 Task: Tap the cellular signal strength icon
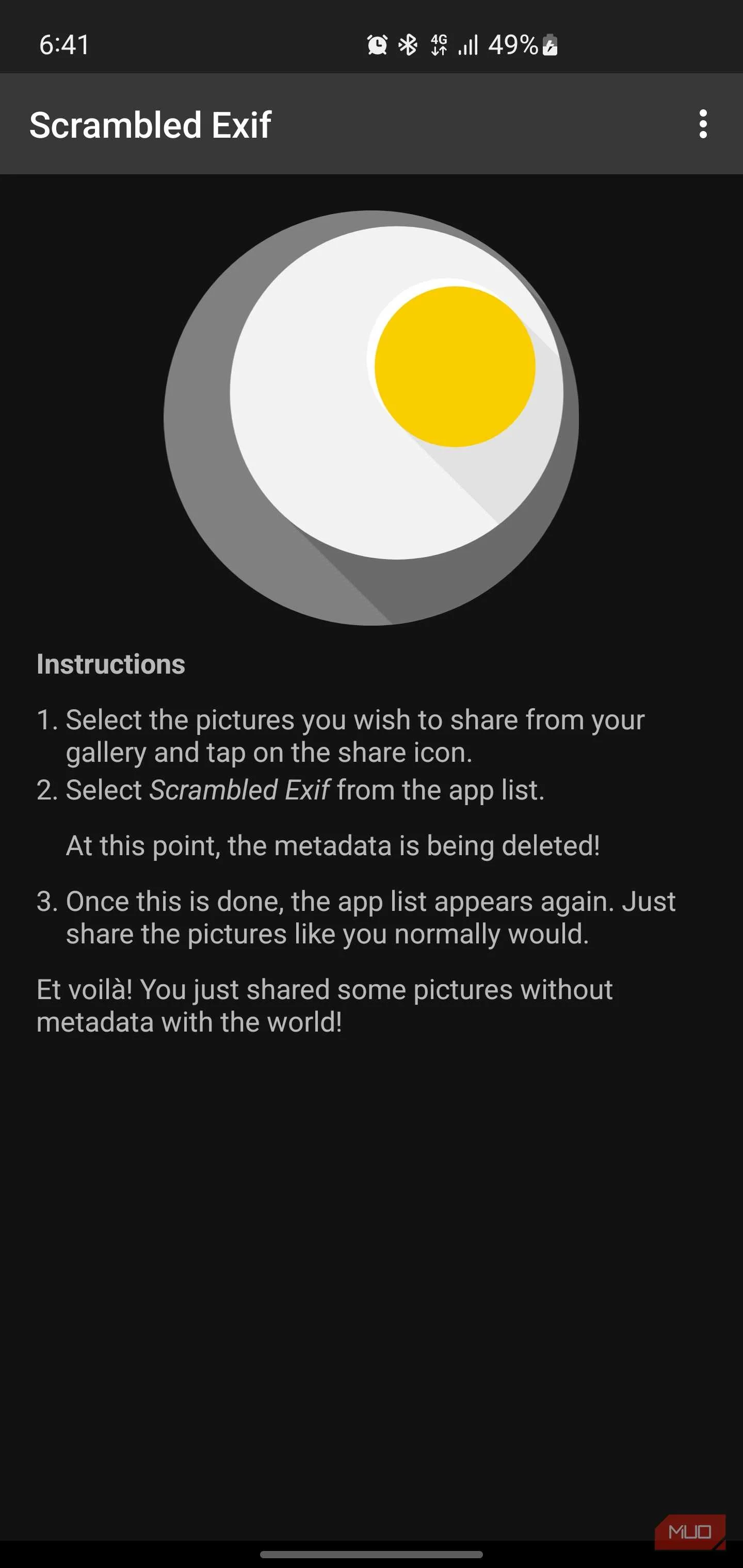467,45
